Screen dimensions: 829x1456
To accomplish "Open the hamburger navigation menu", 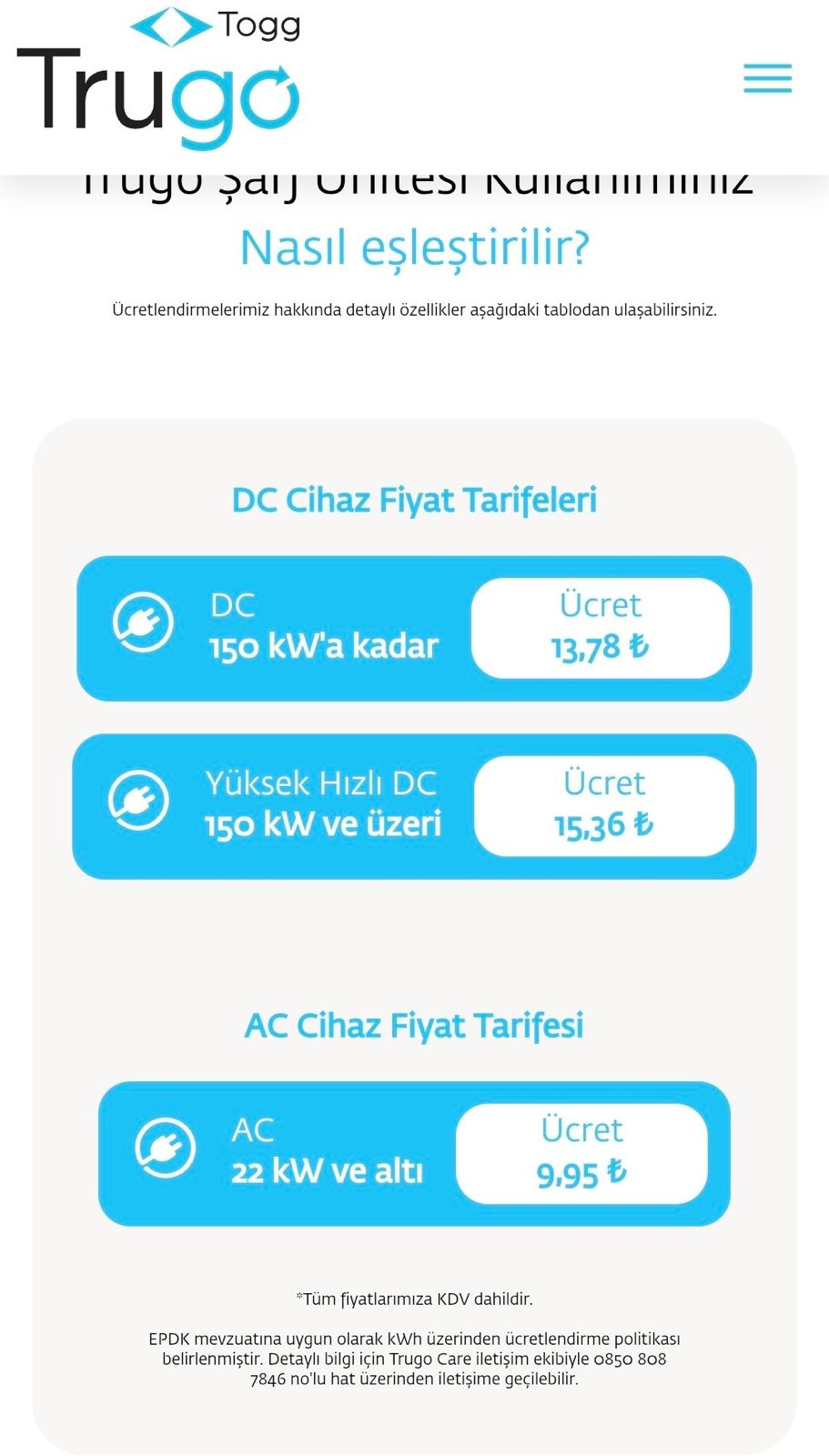I will [767, 78].
